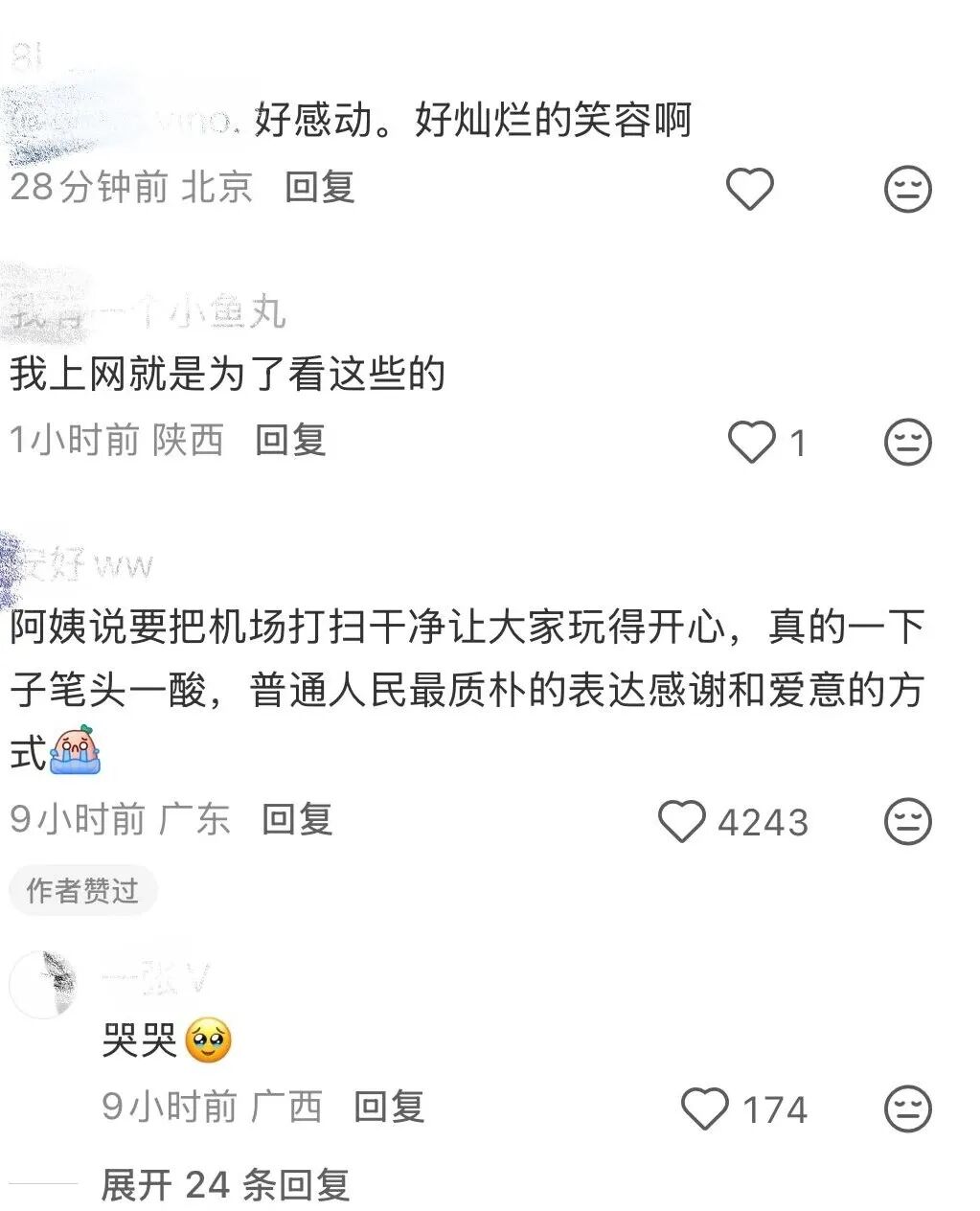This screenshot has height=1211, width=980.
Task: Like the 哭哭 reply
Action: coord(705,1108)
